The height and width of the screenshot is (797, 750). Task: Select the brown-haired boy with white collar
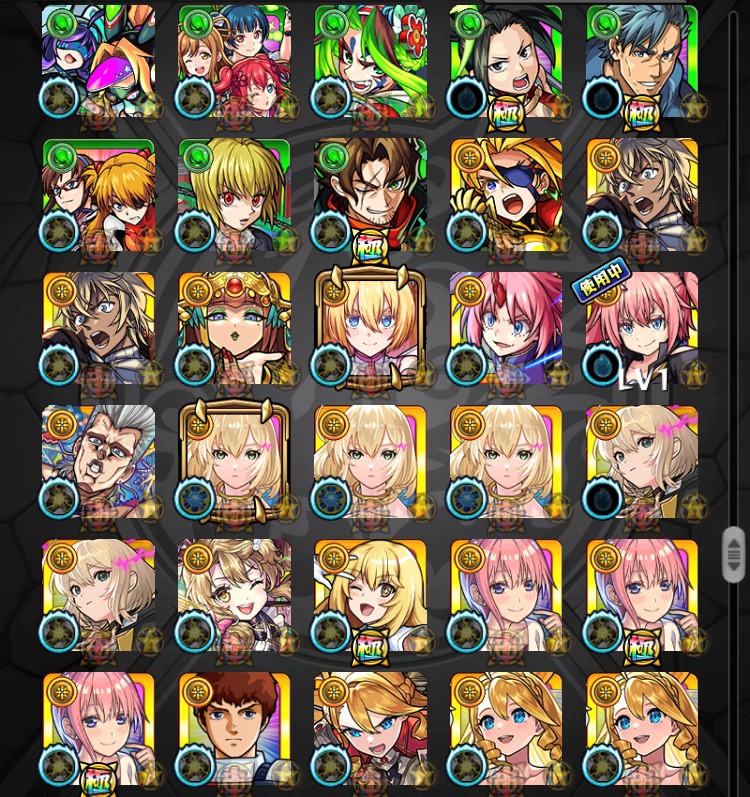234,728
